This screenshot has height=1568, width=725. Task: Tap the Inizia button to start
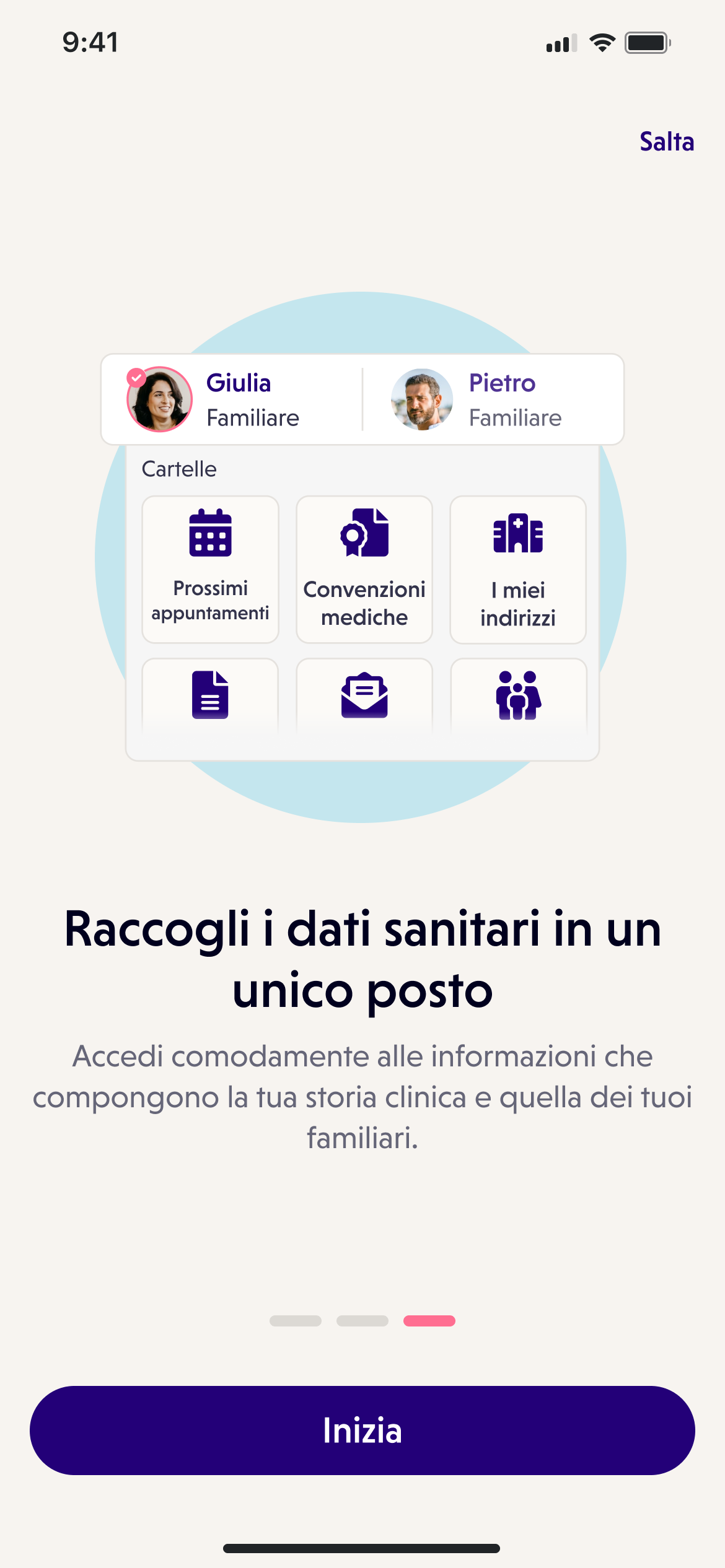(362, 1431)
